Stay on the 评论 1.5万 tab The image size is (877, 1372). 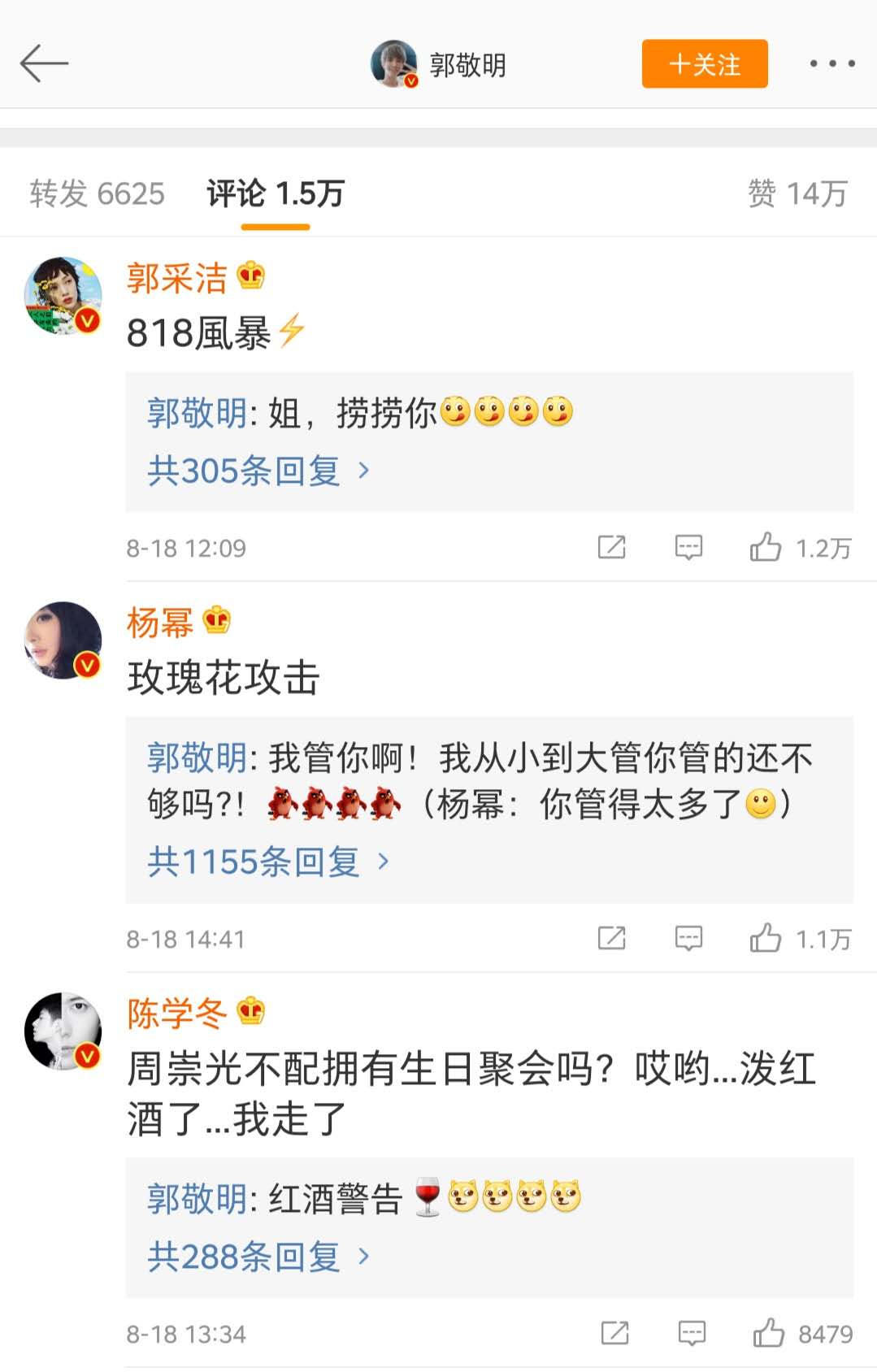point(276,192)
